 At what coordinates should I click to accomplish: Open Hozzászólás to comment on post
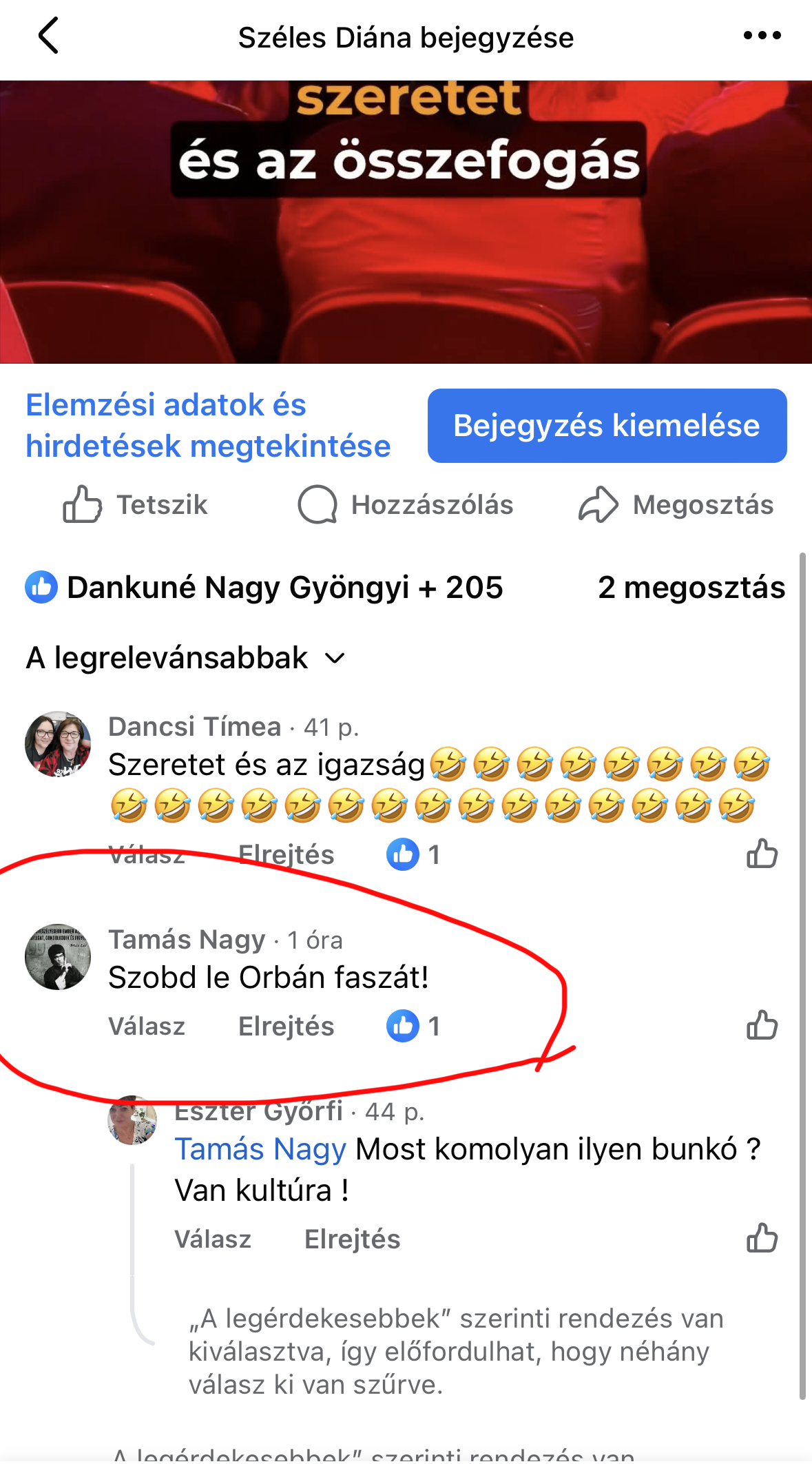tap(406, 504)
